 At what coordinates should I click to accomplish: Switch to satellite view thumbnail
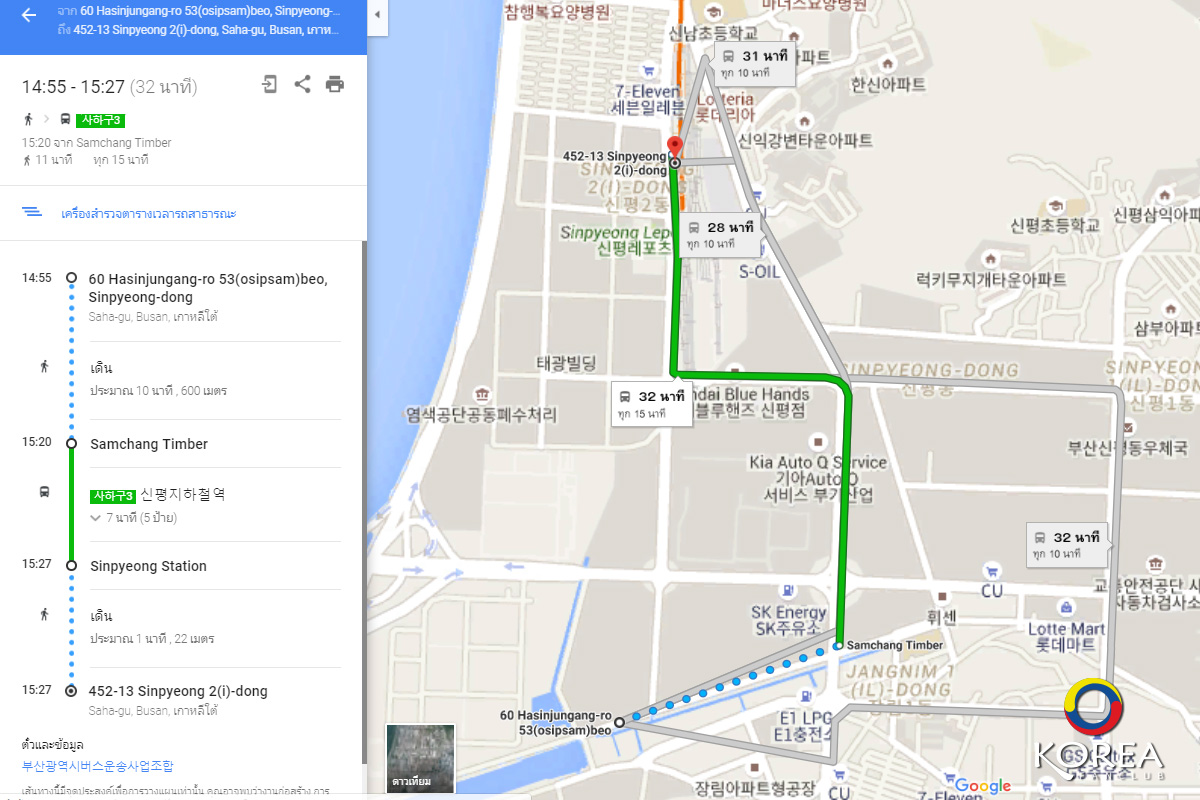coord(420,758)
